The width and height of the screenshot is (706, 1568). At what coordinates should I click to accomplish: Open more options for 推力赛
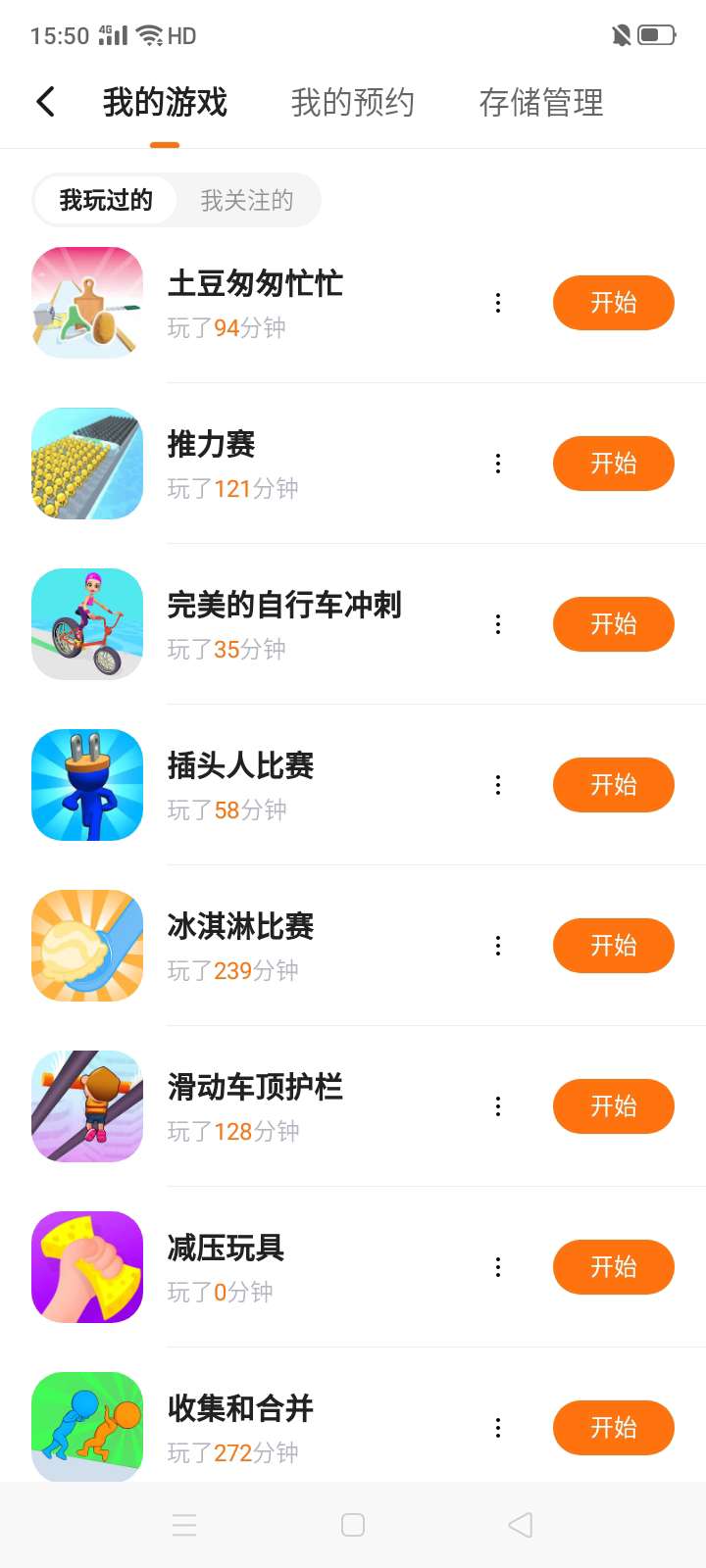(498, 464)
